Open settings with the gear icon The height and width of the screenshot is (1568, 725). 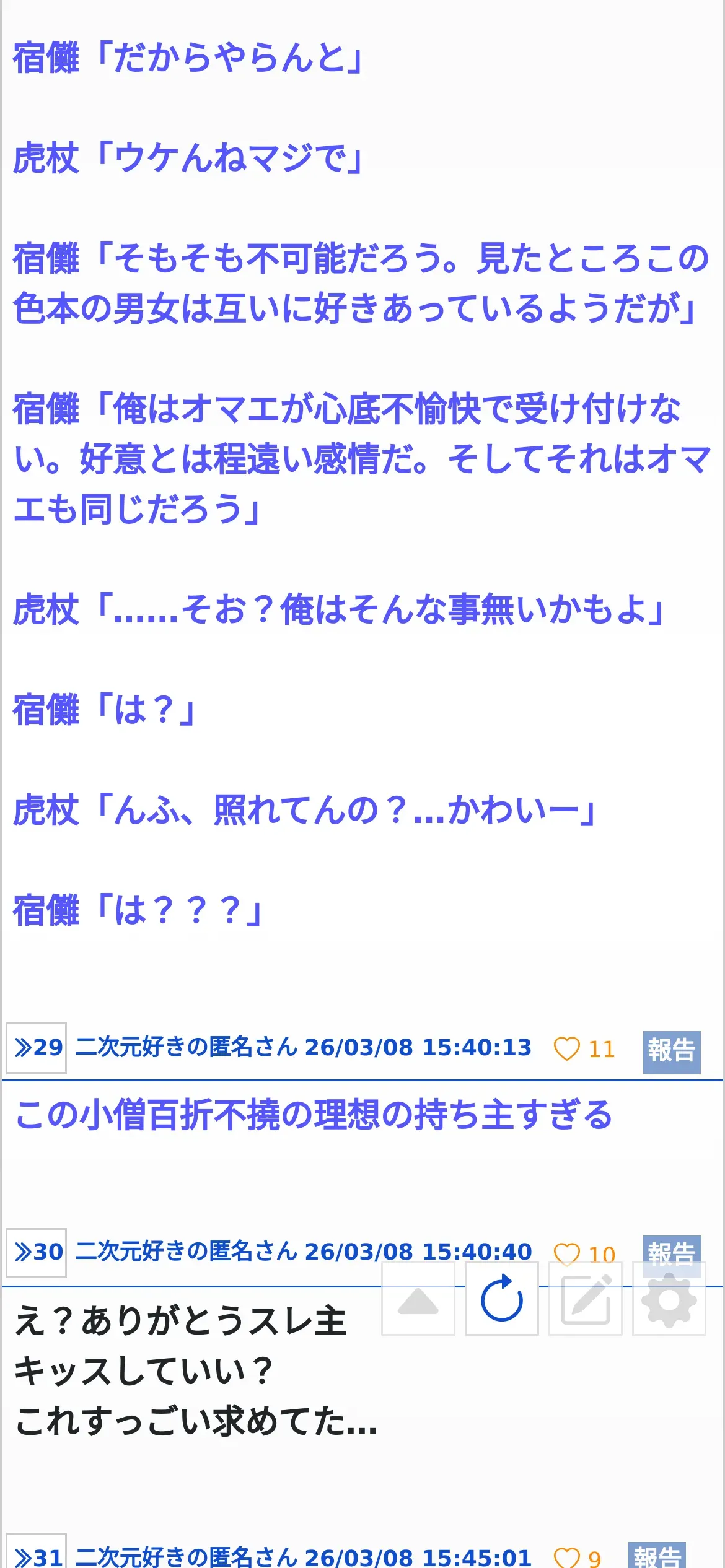point(669,1299)
